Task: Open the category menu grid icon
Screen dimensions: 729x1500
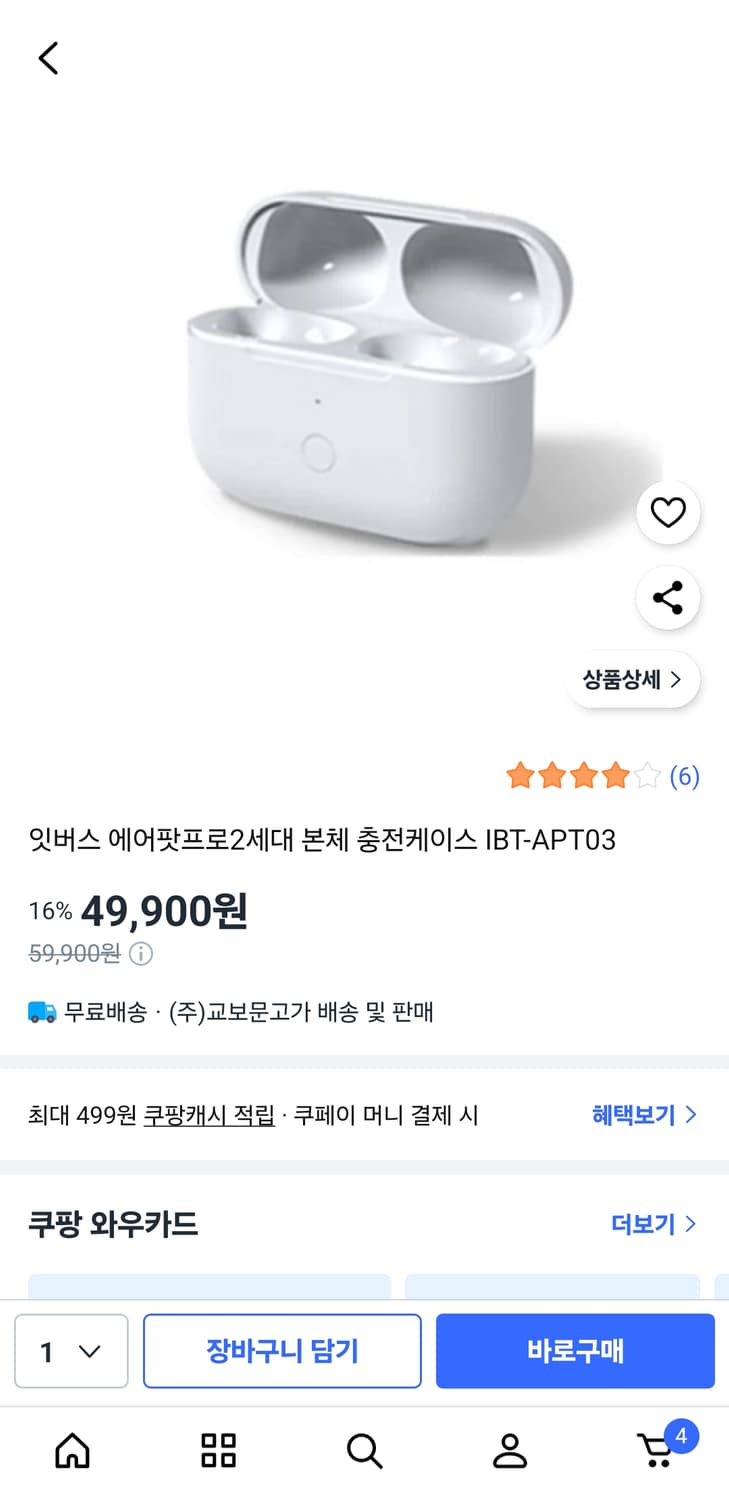Action: coord(218,1455)
